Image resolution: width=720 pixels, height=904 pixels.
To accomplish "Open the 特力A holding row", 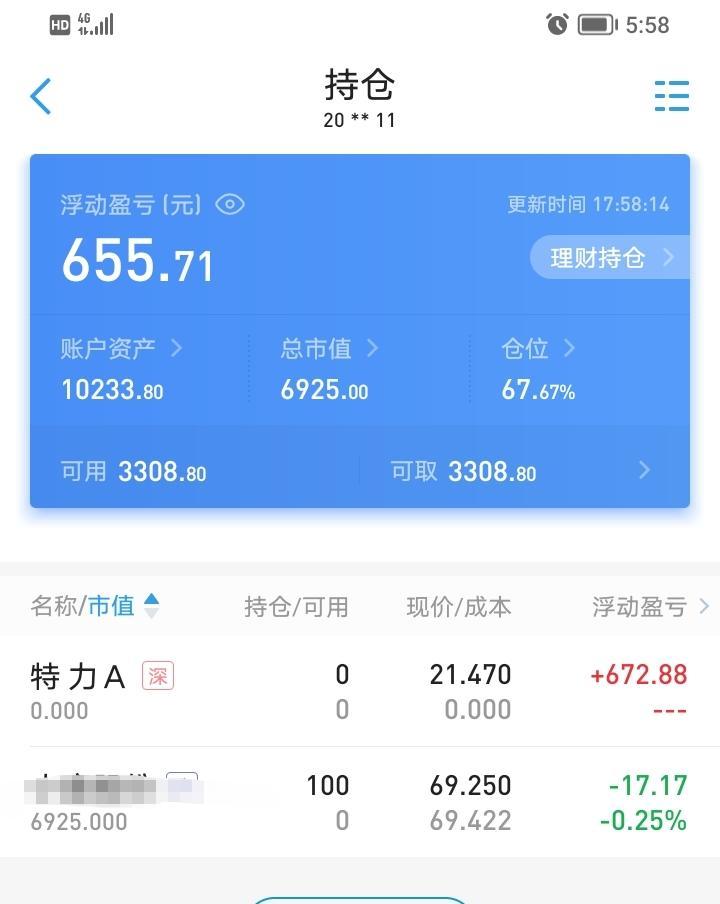I will click(360, 692).
